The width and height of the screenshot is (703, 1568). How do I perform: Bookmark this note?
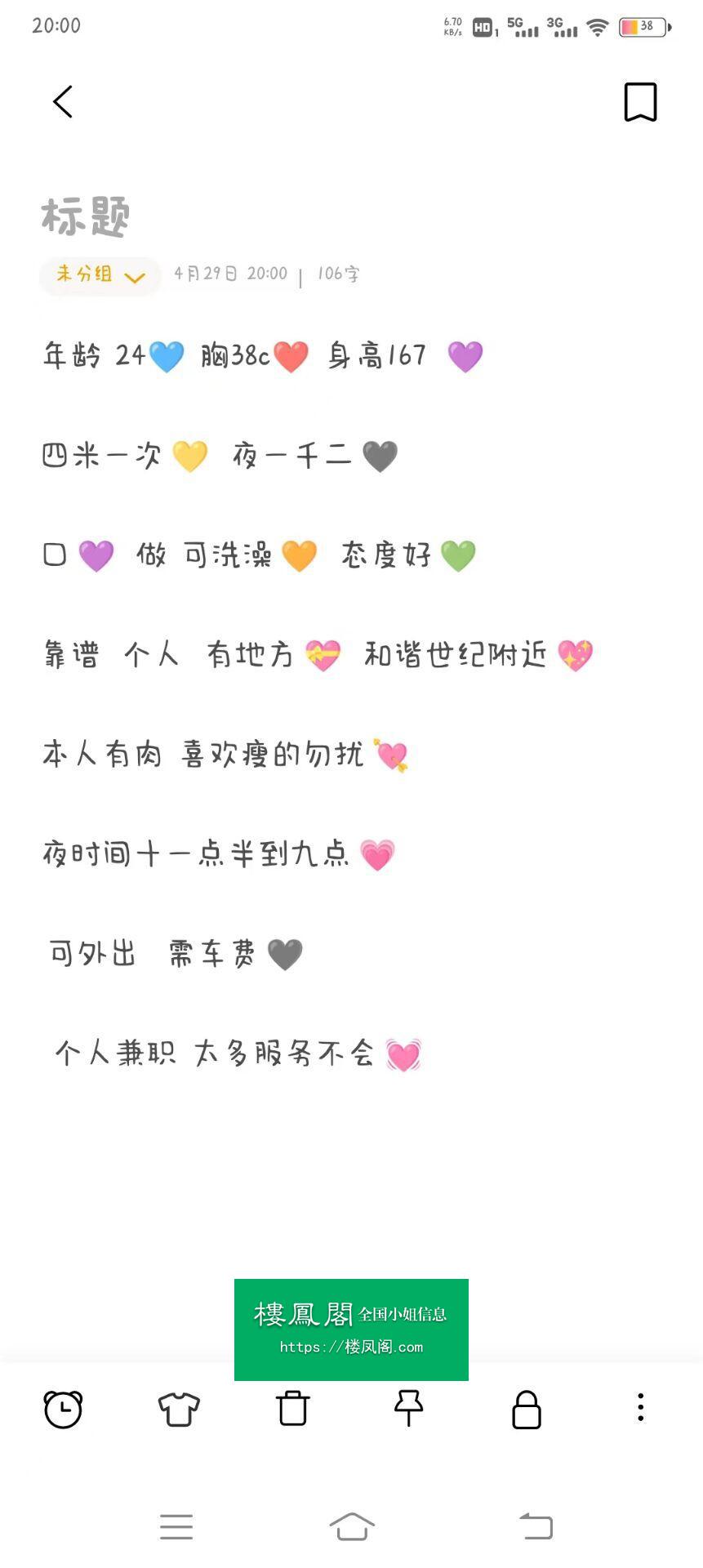pyautogui.click(x=640, y=102)
